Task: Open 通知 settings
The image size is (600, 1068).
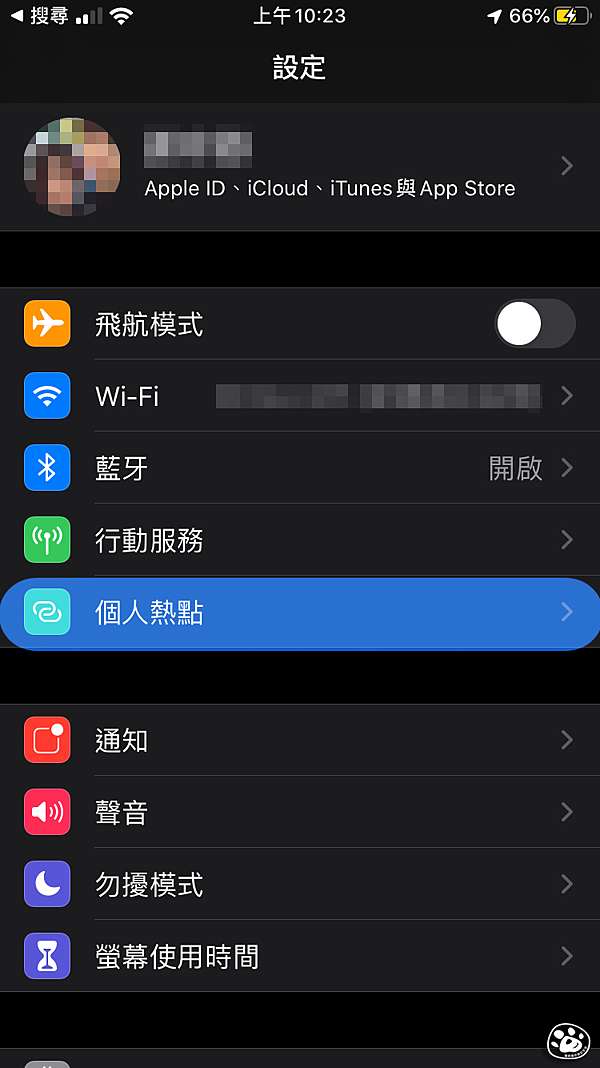Action: pos(300,740)
